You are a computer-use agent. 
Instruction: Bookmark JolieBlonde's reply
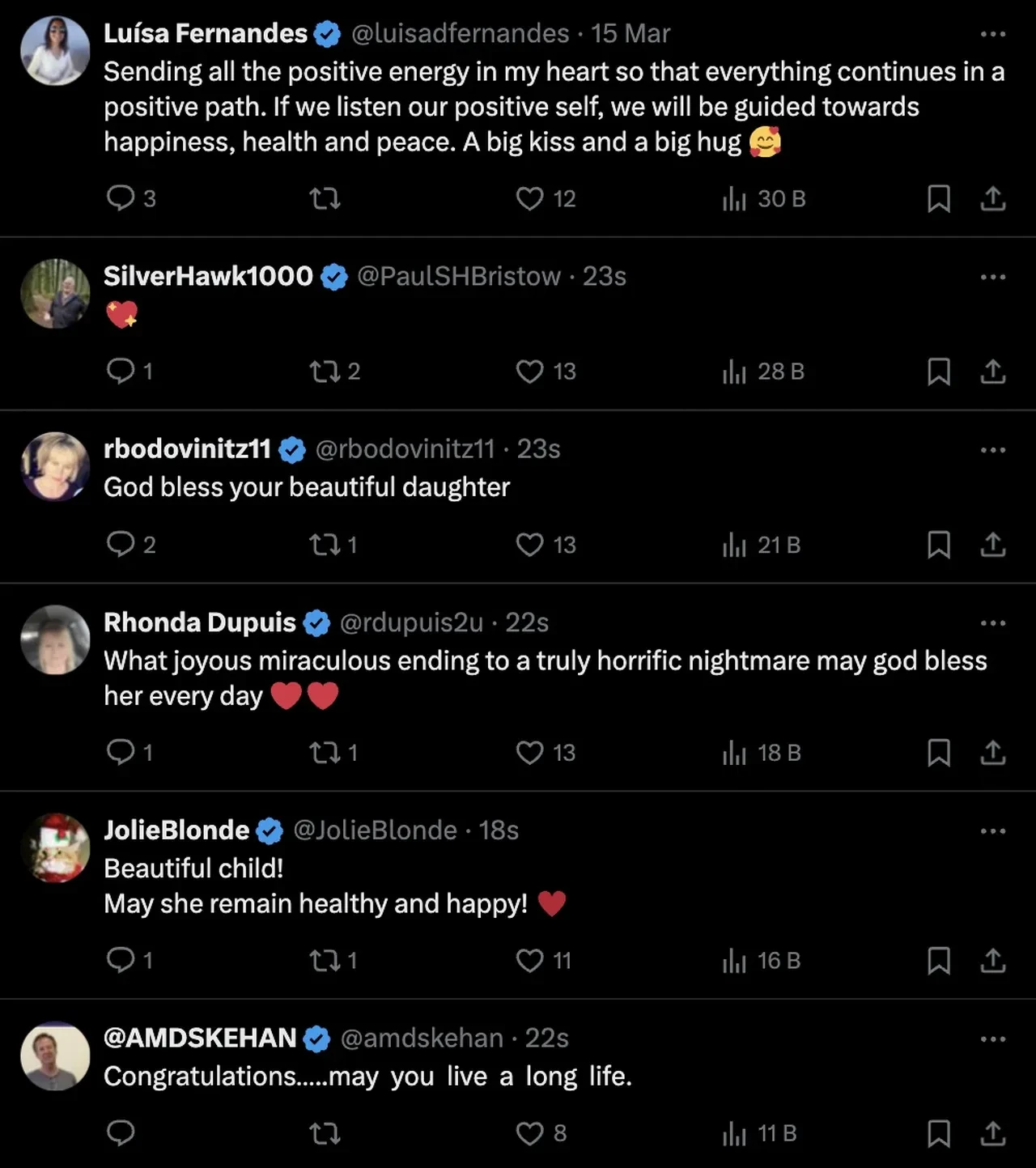tap(939, 961)
